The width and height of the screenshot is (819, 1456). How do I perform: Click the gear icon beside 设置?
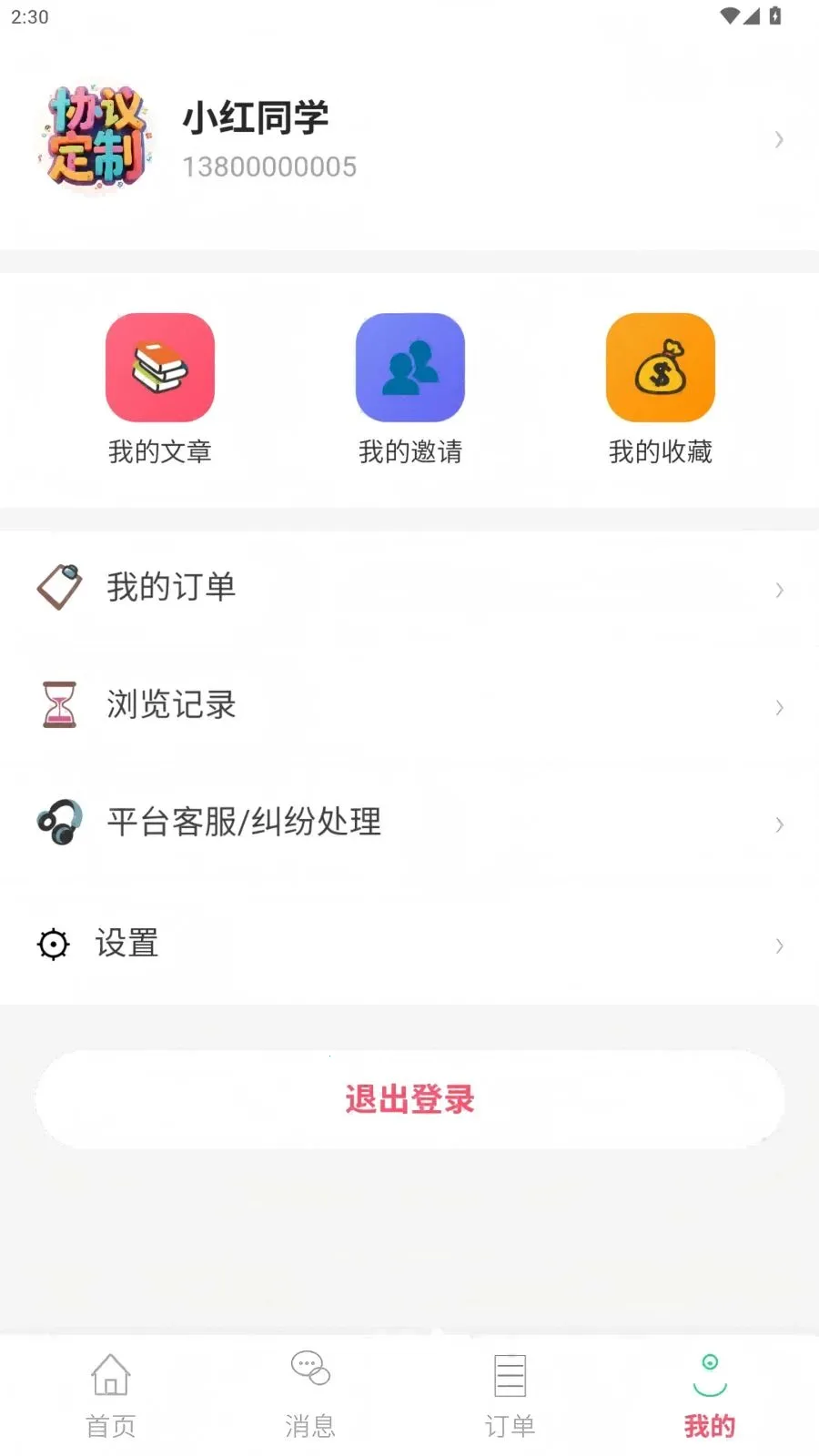(53, 944)
